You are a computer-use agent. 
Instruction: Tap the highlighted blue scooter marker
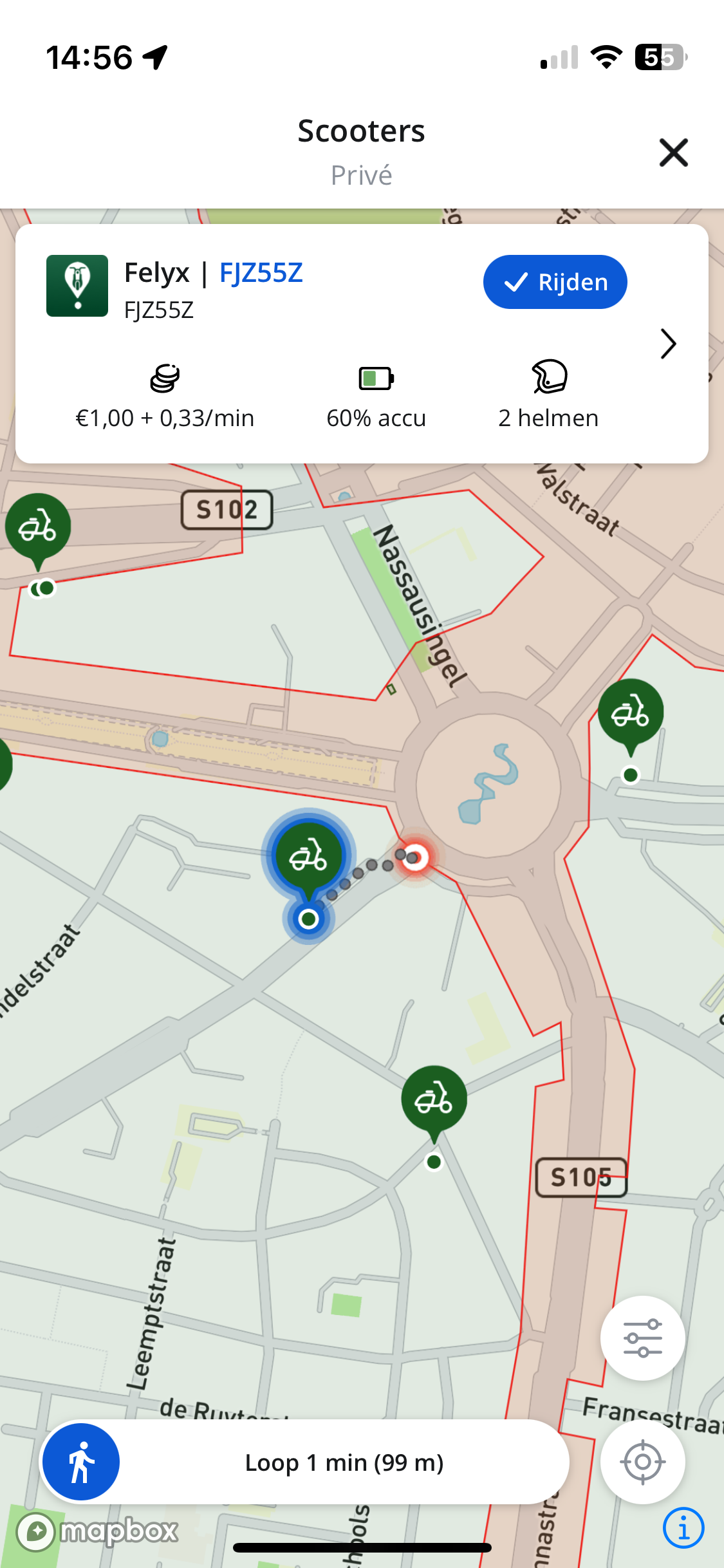click(x=309, y=857)
